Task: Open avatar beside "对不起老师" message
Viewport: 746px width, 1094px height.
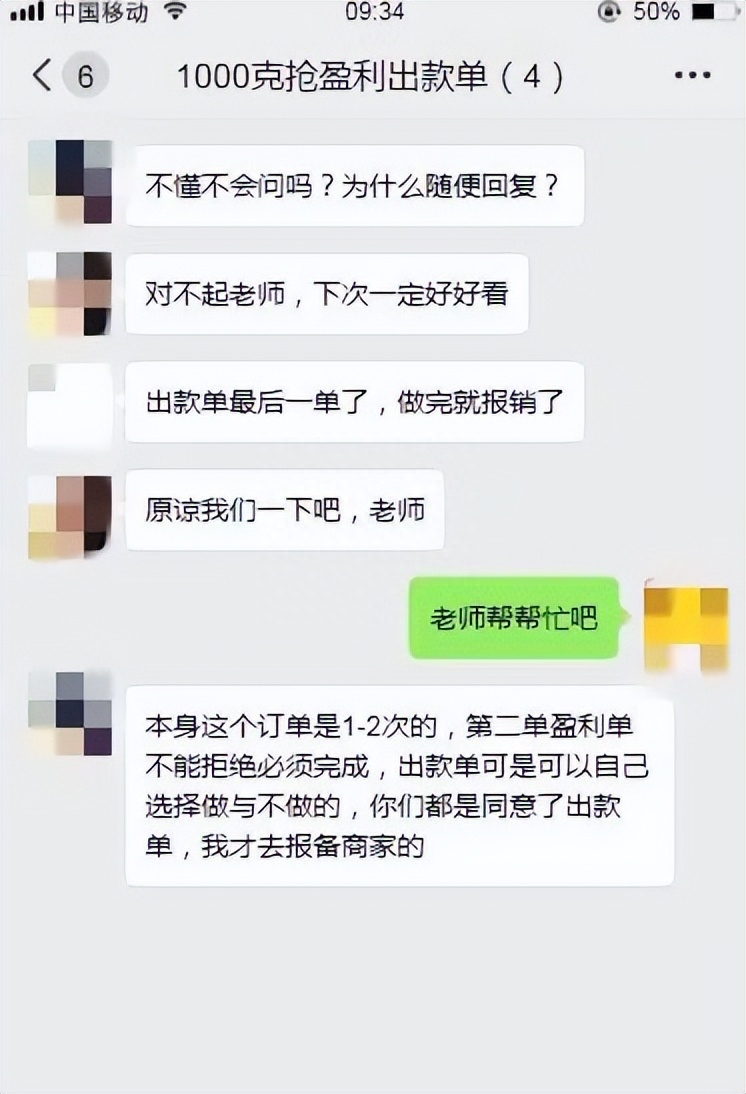Action: 70,293
